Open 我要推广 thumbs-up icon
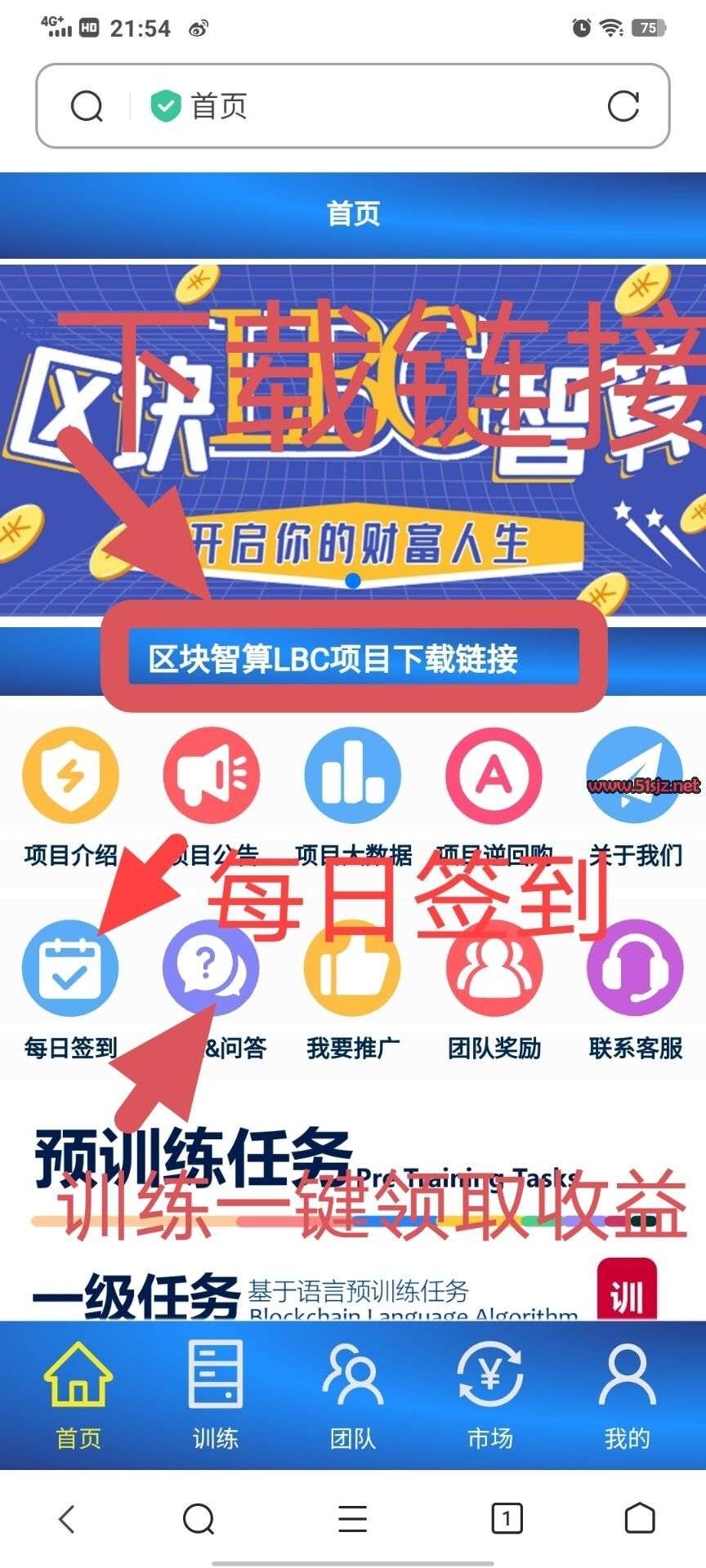Image resolution: width=706 pixels, height=1568 pixels. (x=353, y=969)
